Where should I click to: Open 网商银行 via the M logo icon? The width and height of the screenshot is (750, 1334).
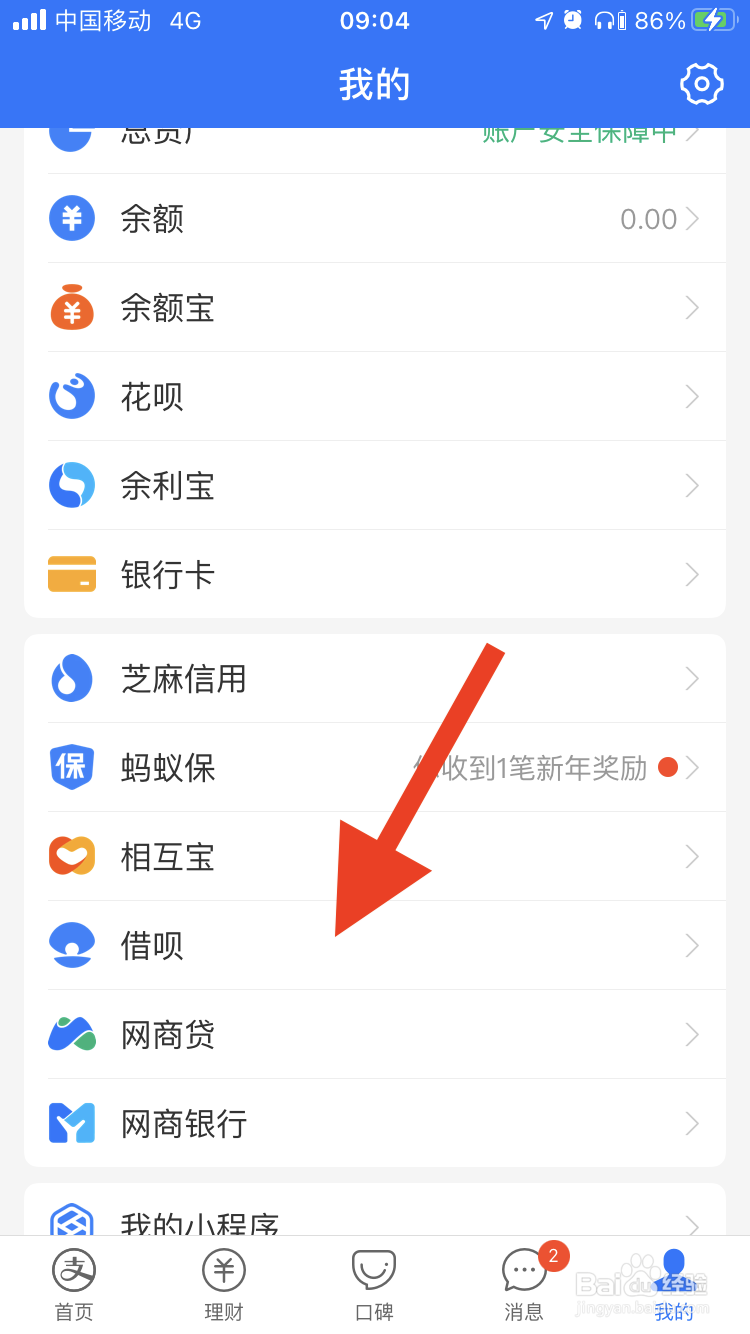click(70, 1123)
